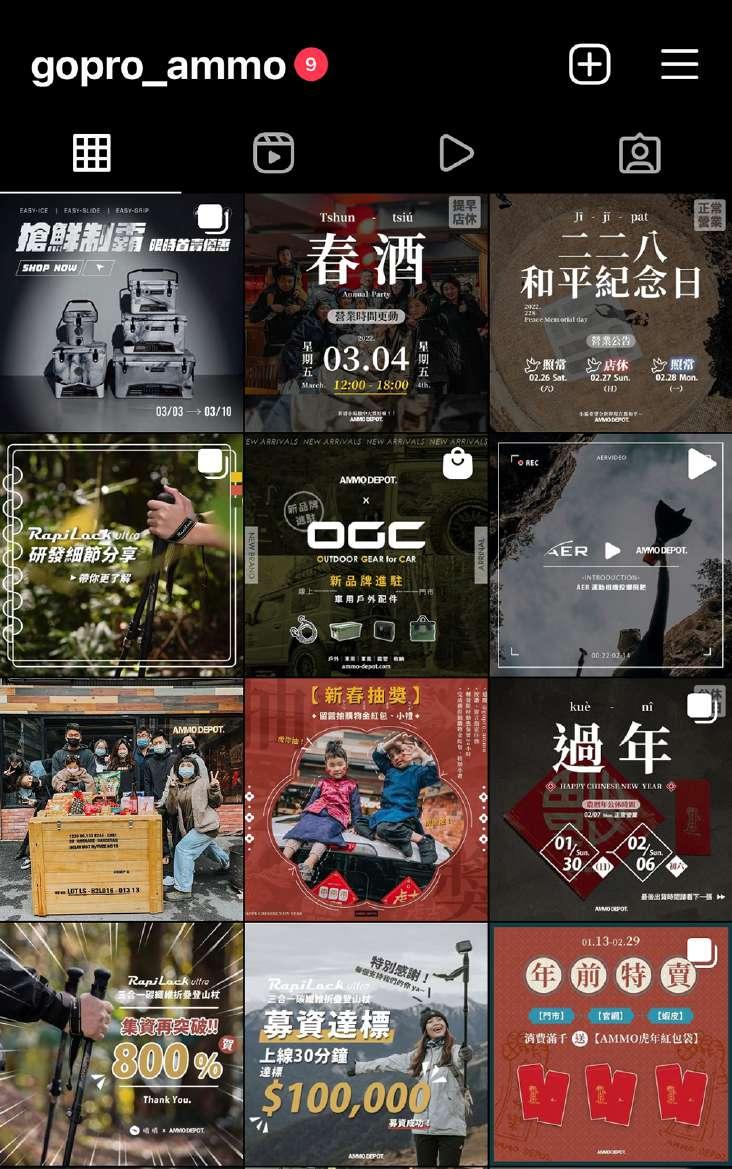Create a new post with plus icon
The image size is (732, 1169).
pyautogui.click(x=589, y=65)
